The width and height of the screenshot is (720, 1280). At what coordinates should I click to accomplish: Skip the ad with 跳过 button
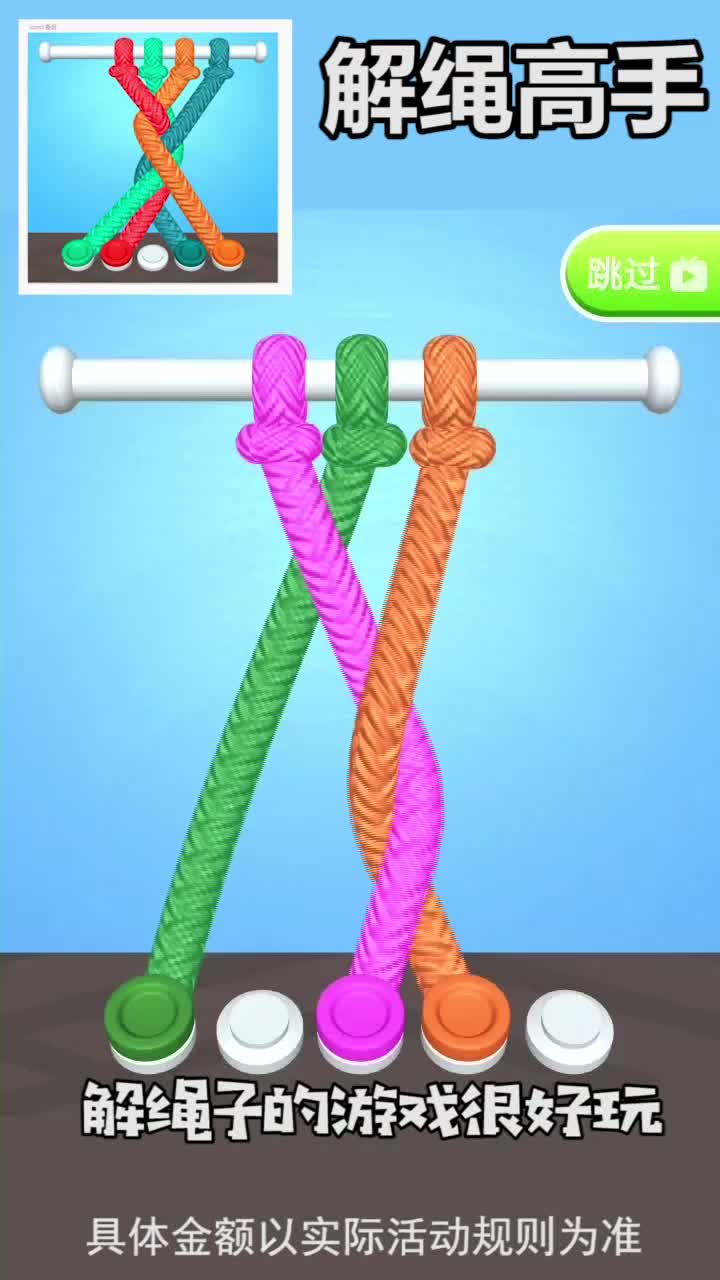[645, 273]
